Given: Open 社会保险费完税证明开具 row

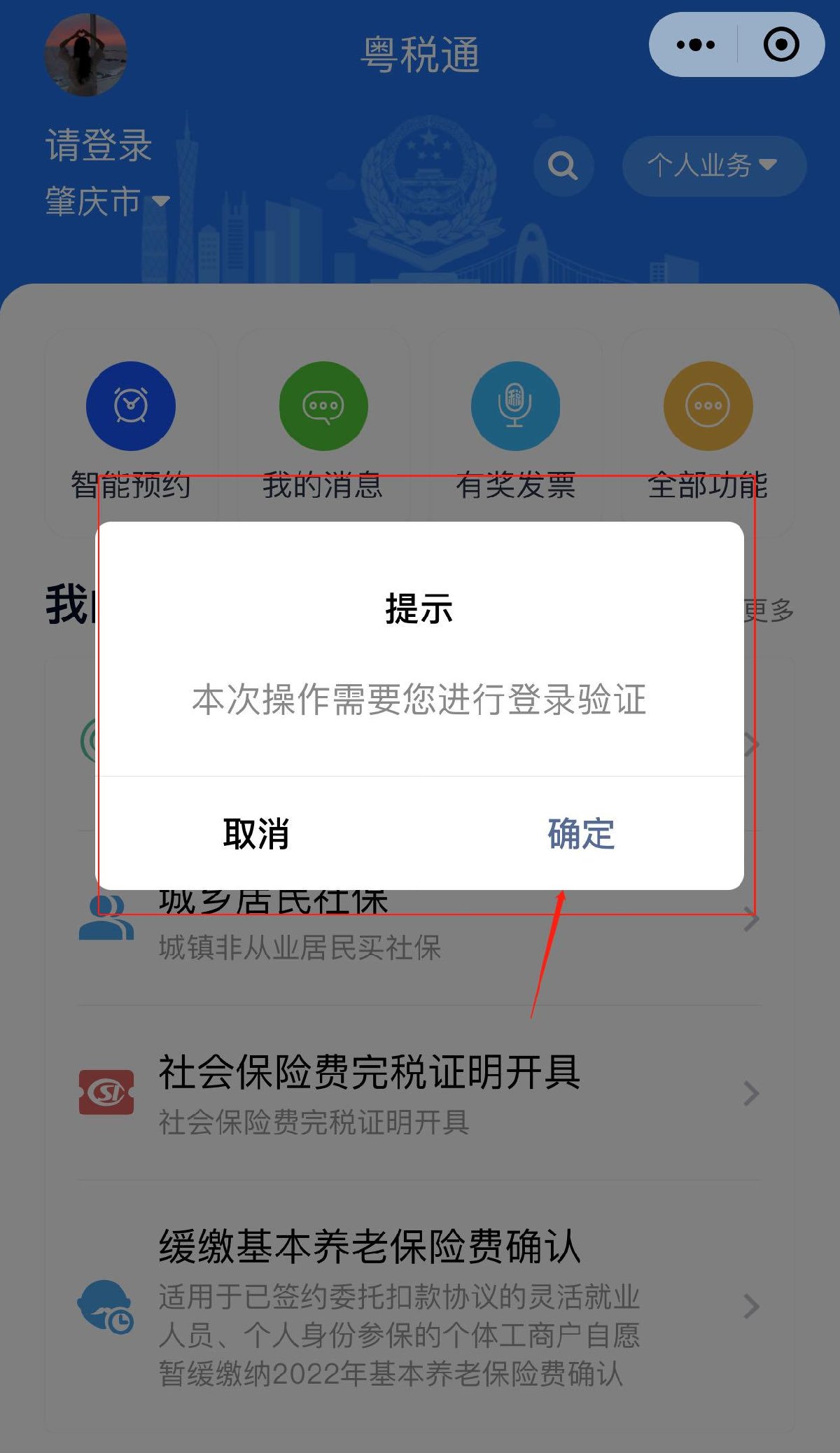Looking at the screenshot, I should coord(420,1092).
